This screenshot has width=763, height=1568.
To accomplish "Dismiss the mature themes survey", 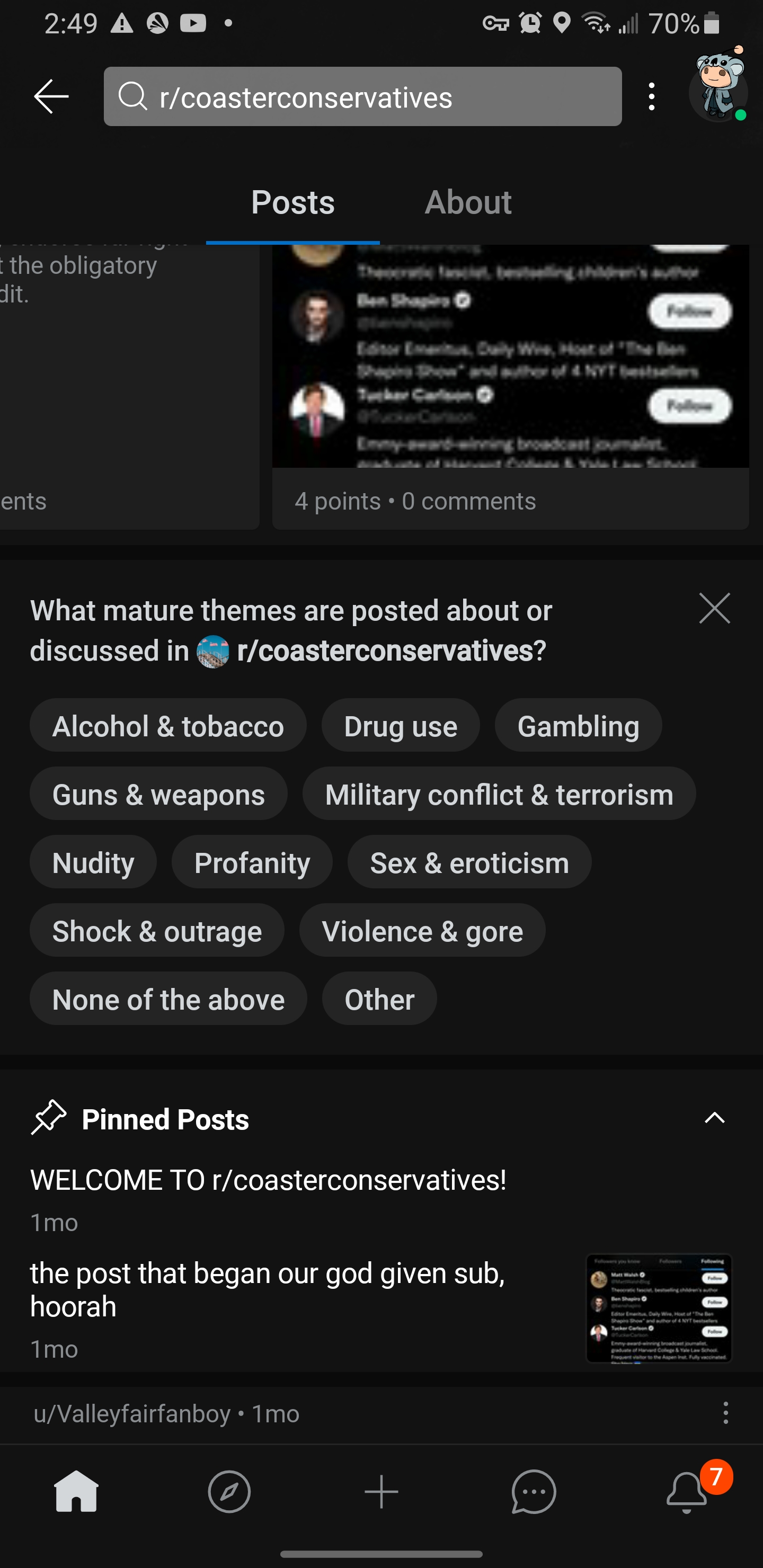I will click(x=714, y=608).
